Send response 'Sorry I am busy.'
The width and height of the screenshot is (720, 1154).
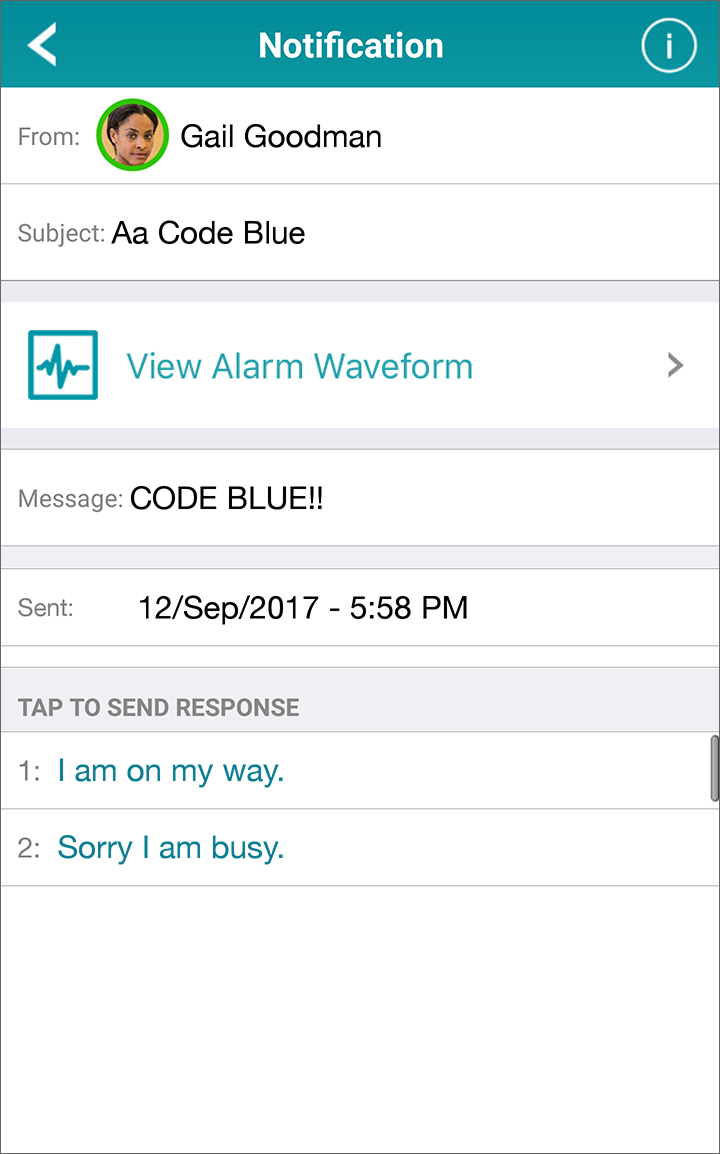[x=170, y=847]
